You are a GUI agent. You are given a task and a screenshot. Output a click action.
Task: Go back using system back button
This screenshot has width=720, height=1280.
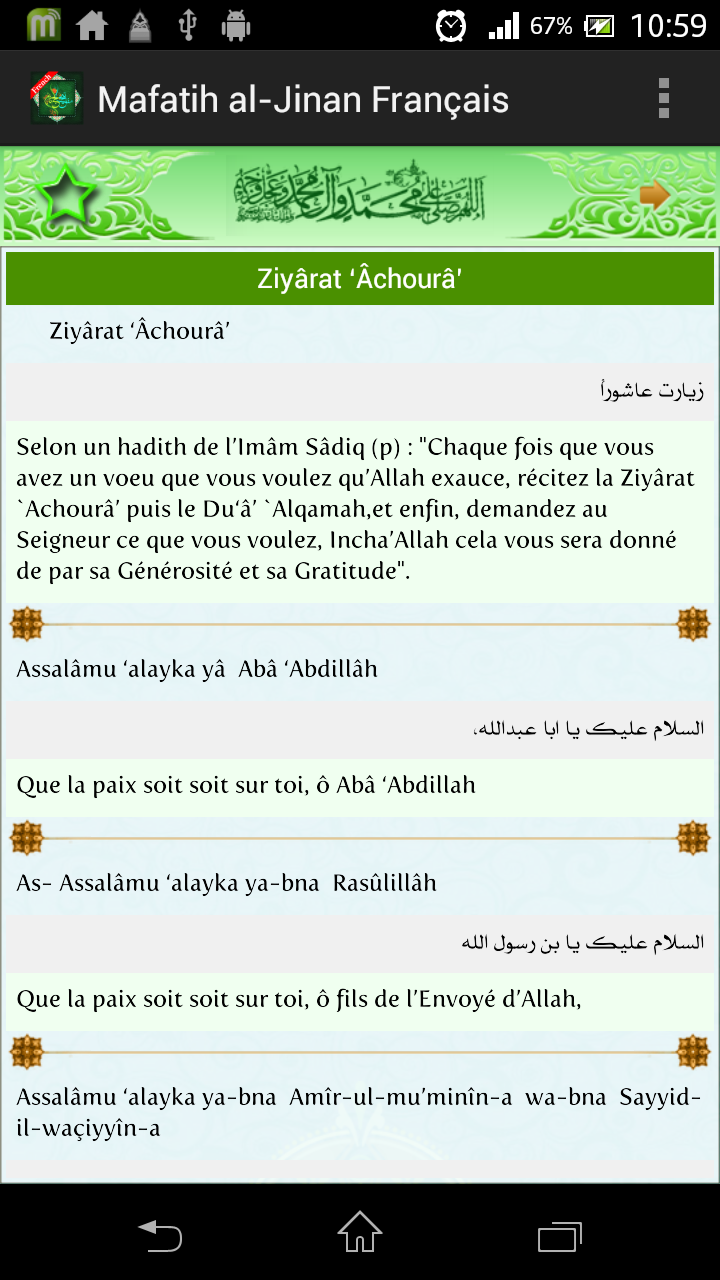[x=160, y=1236]
